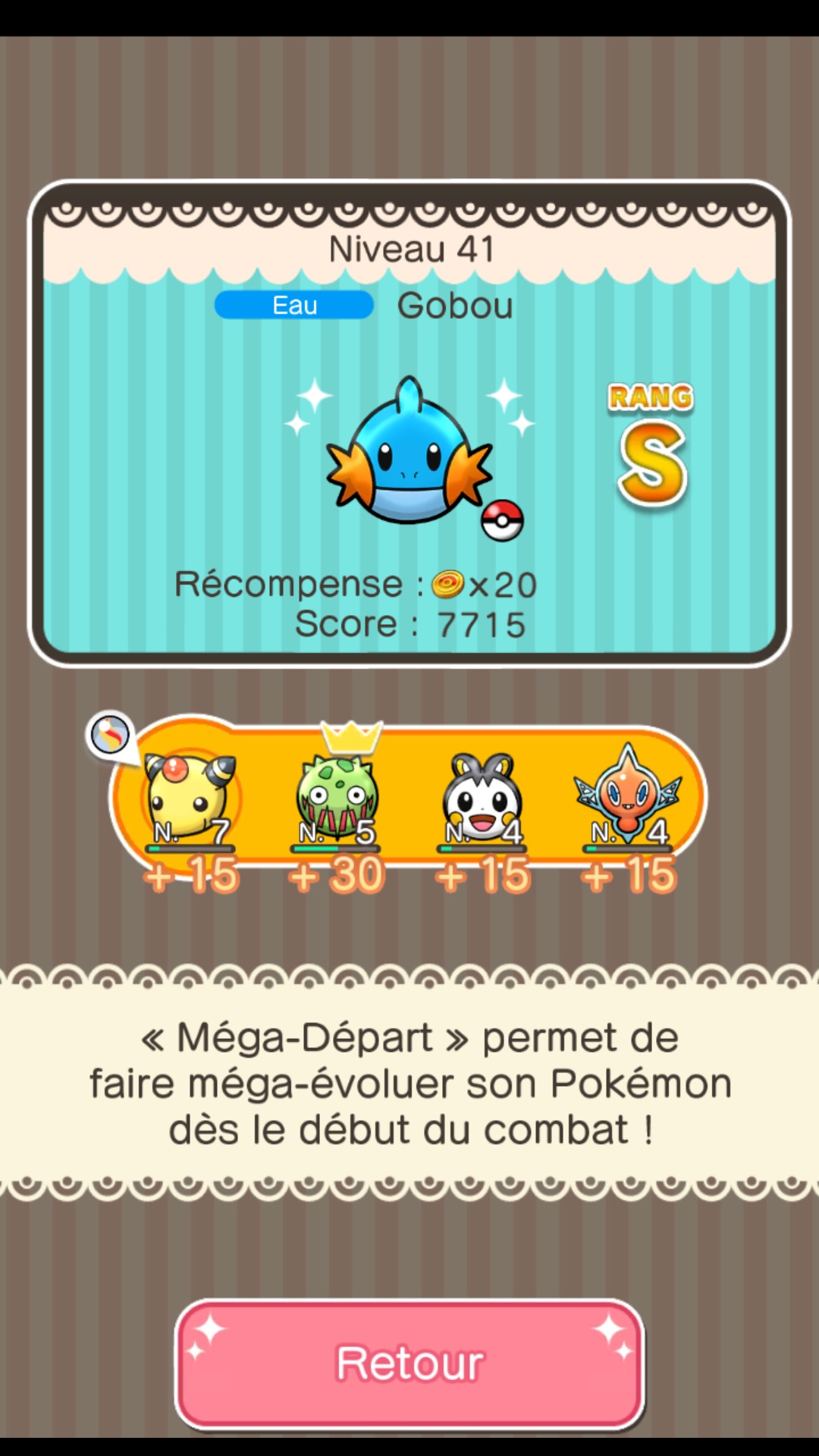Tap the Retour button

pyautogui.click(x=409, y=1363)
